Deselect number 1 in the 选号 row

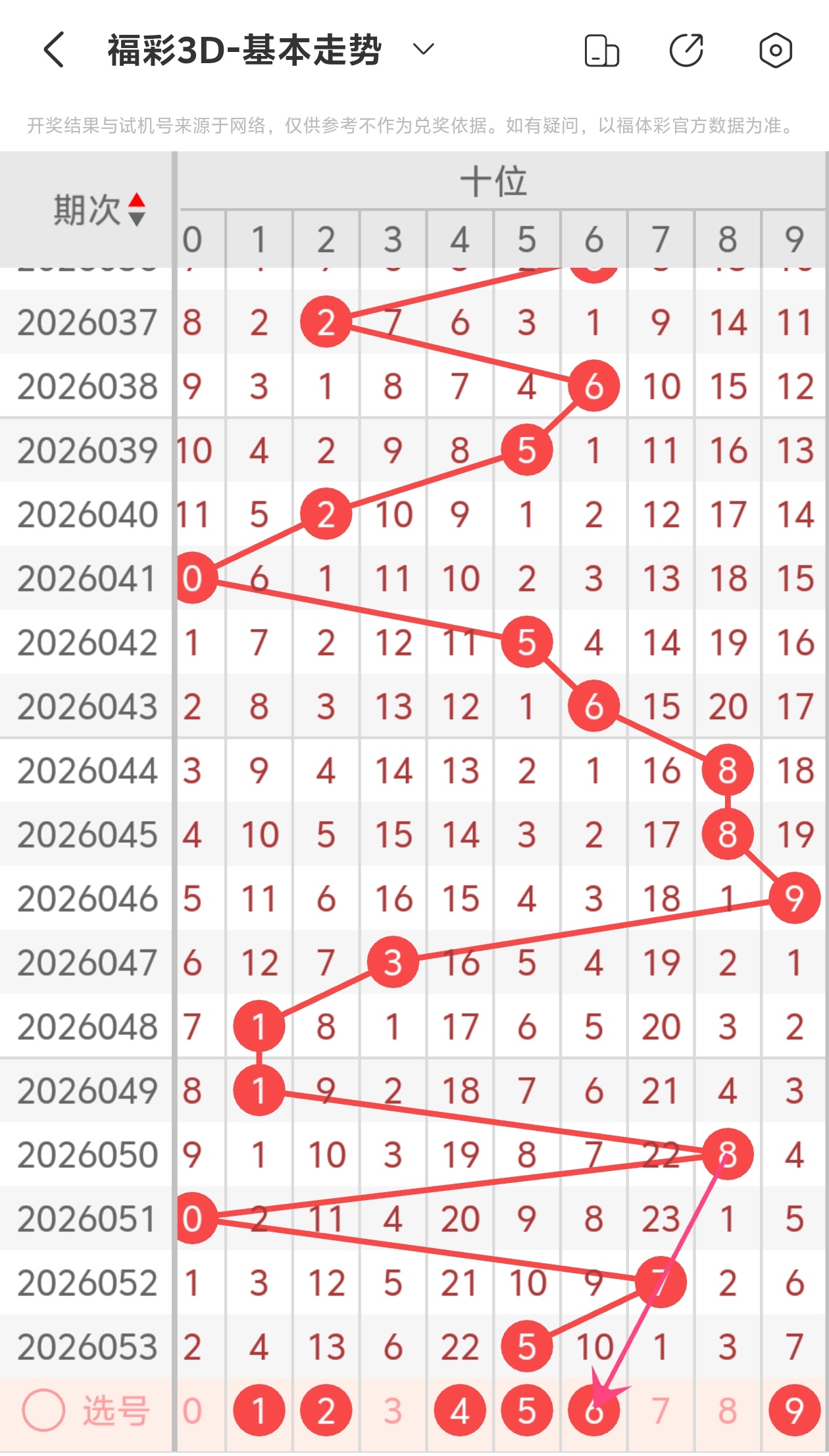click(259, 1411)
